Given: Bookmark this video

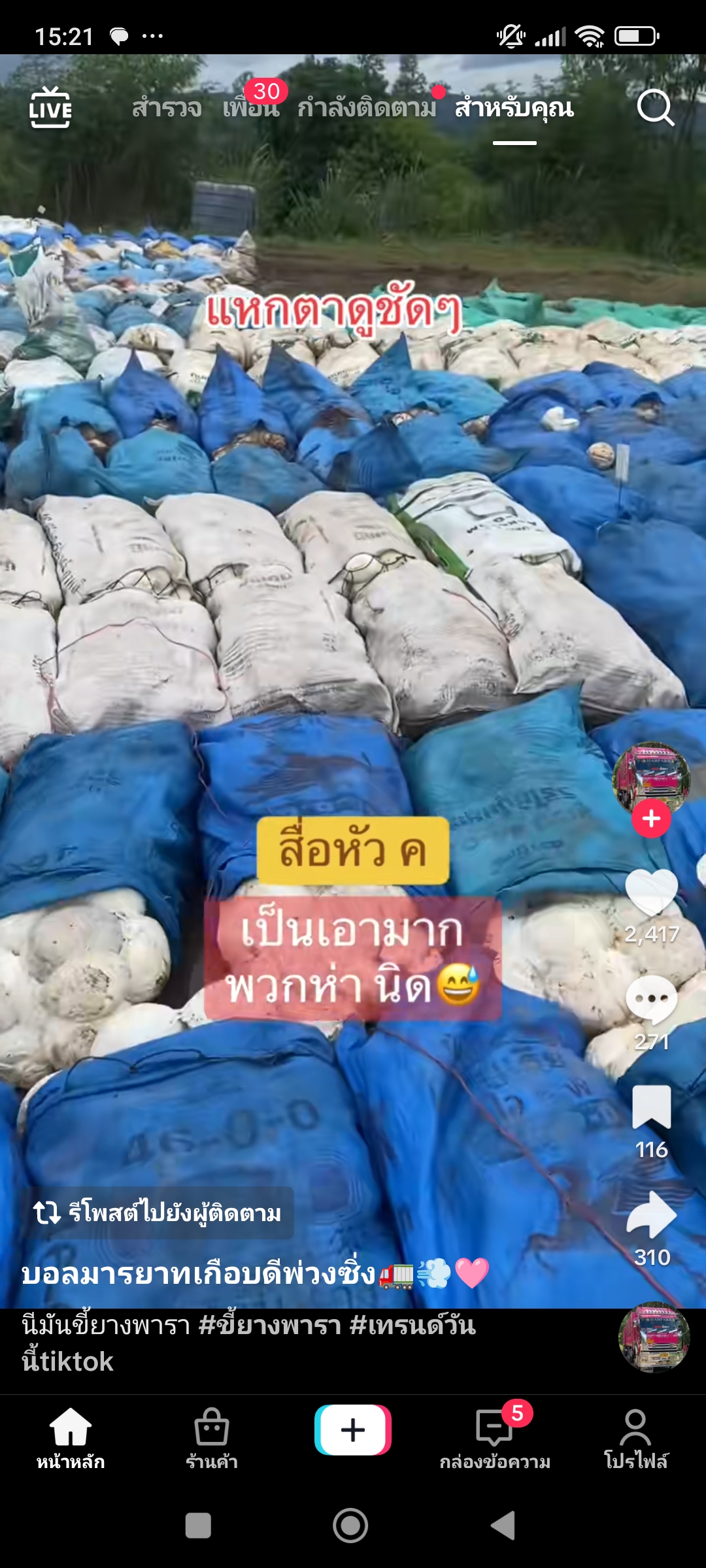Looking at the screenshot, I should coord(651,1107).
